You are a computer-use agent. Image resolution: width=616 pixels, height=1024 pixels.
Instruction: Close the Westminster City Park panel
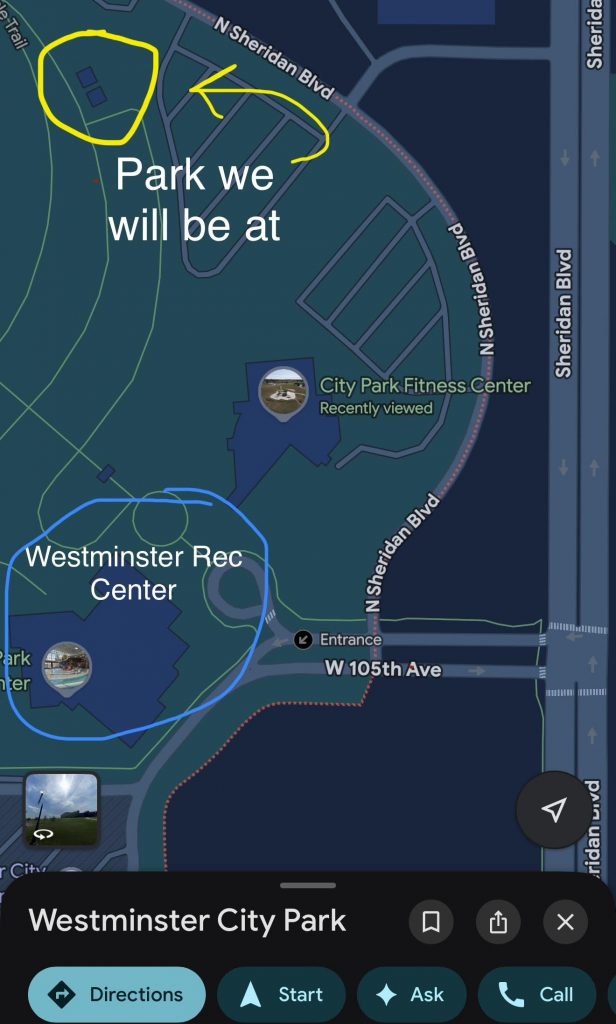coord(565,921)
